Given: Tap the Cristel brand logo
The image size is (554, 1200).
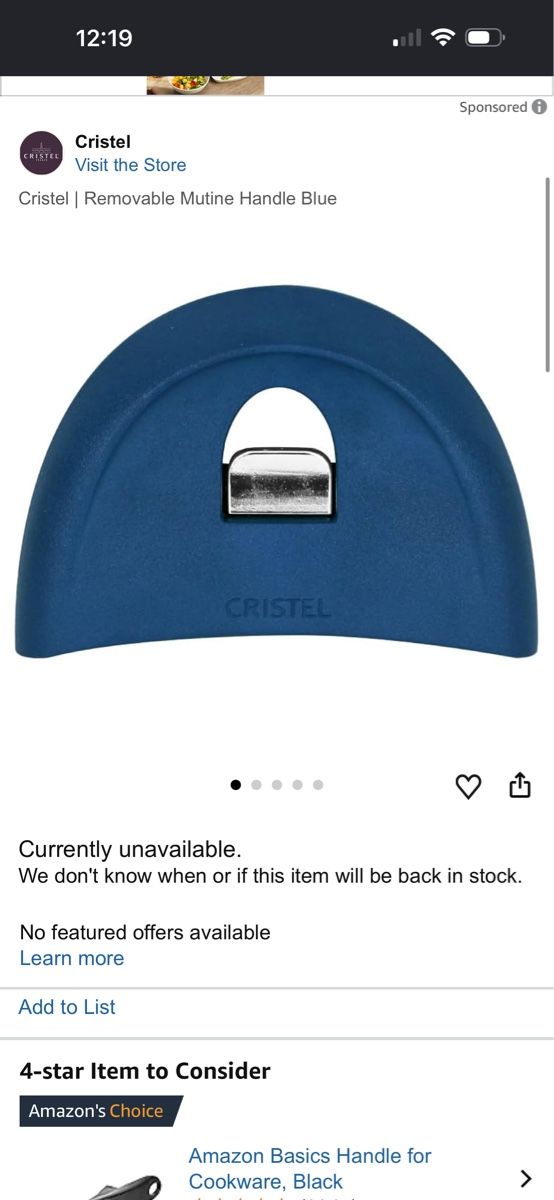Looking at the screenshot, I should pos(41,153).
